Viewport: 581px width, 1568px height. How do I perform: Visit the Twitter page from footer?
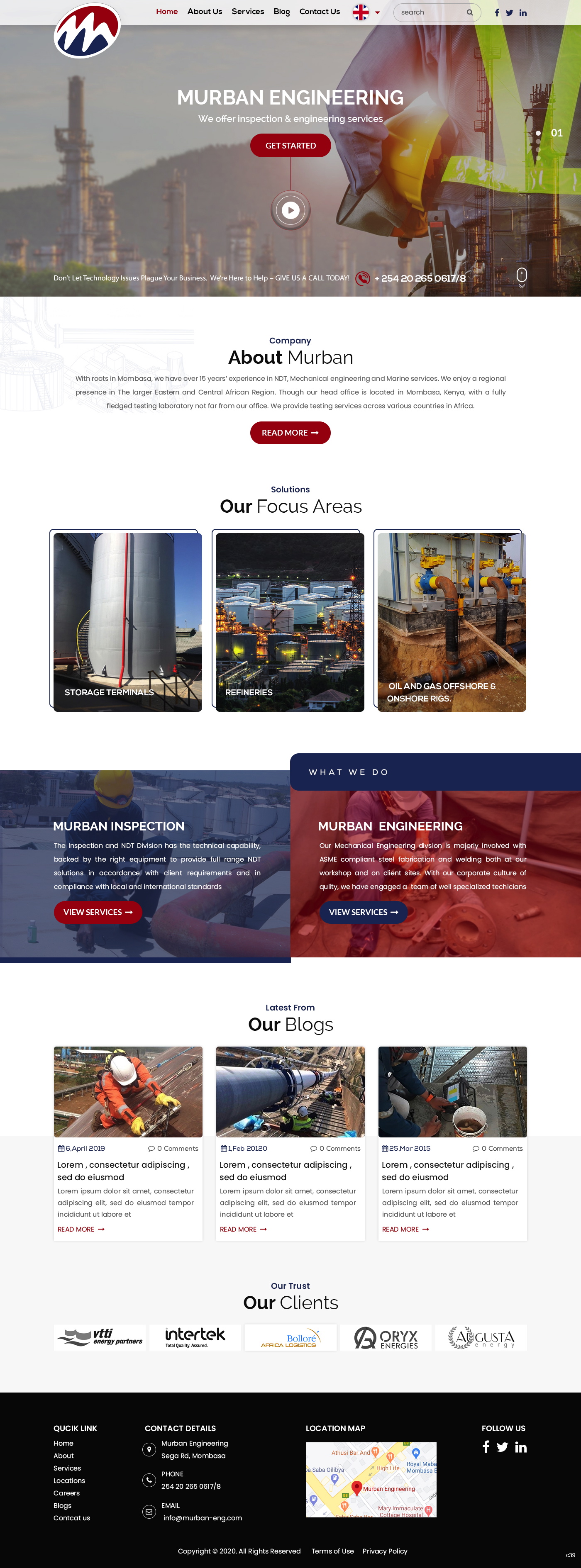[x=502, y=1447]
